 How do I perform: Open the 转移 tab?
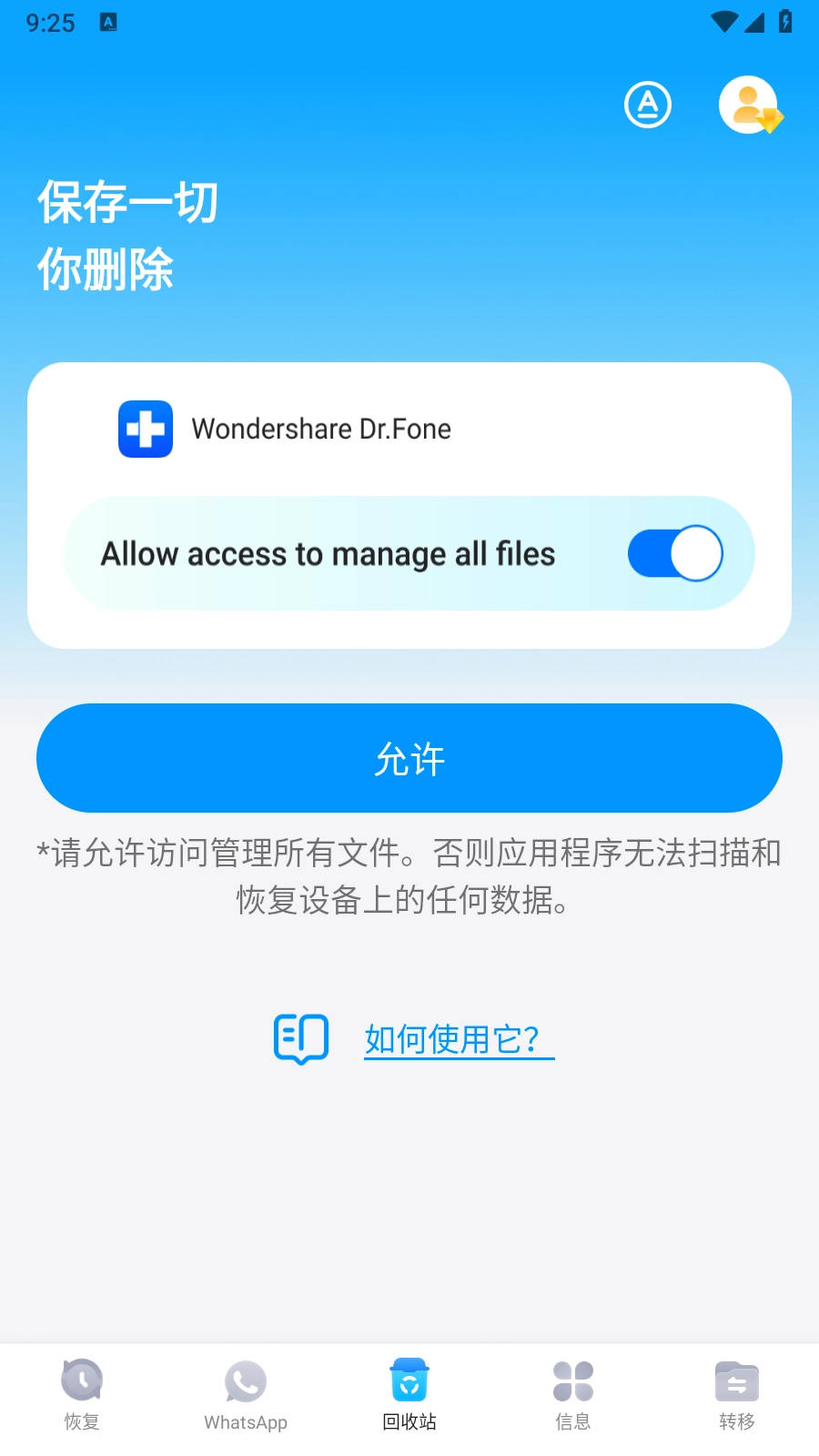click(737, 1394)
